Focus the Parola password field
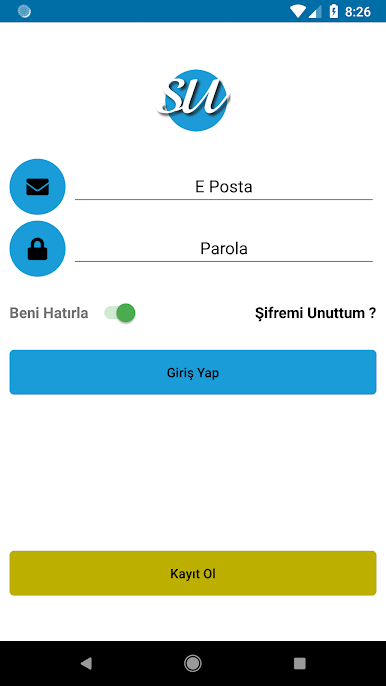Viewport: 386px width, 686px height. point(224,249)
